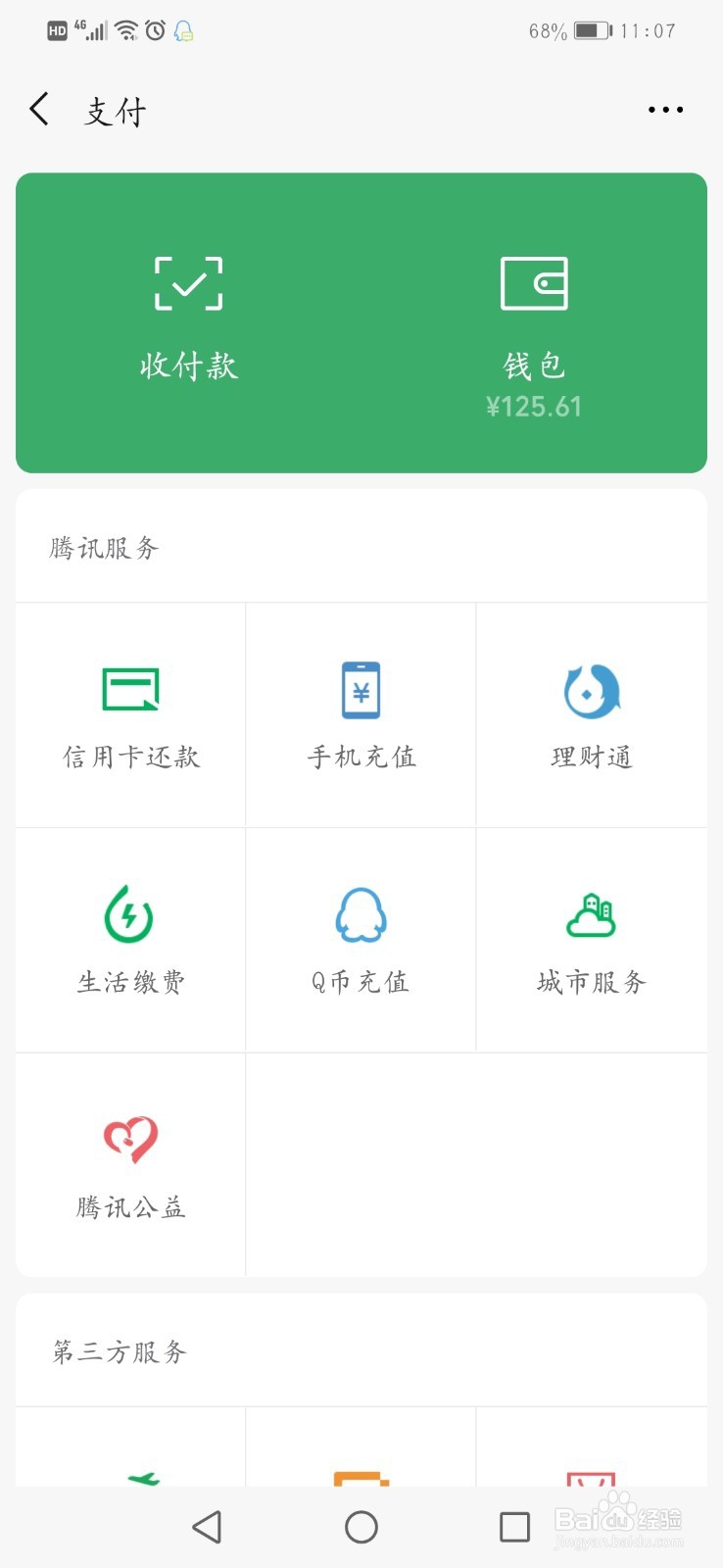The width and height of the screenshot is (723, 1568).
Task: Check wallet balance ¥125.61
Action: pos(535,405)
